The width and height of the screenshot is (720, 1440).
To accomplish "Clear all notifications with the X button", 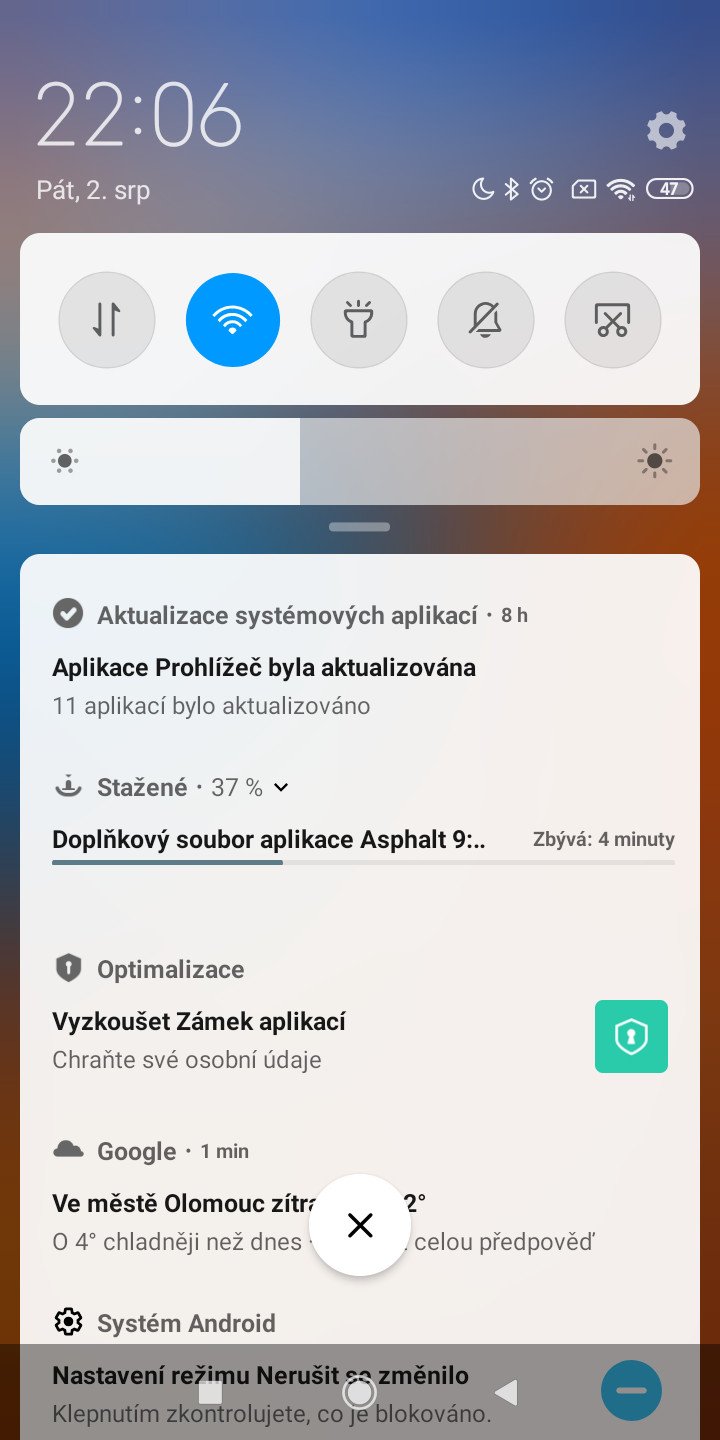I will [360, 1225].
